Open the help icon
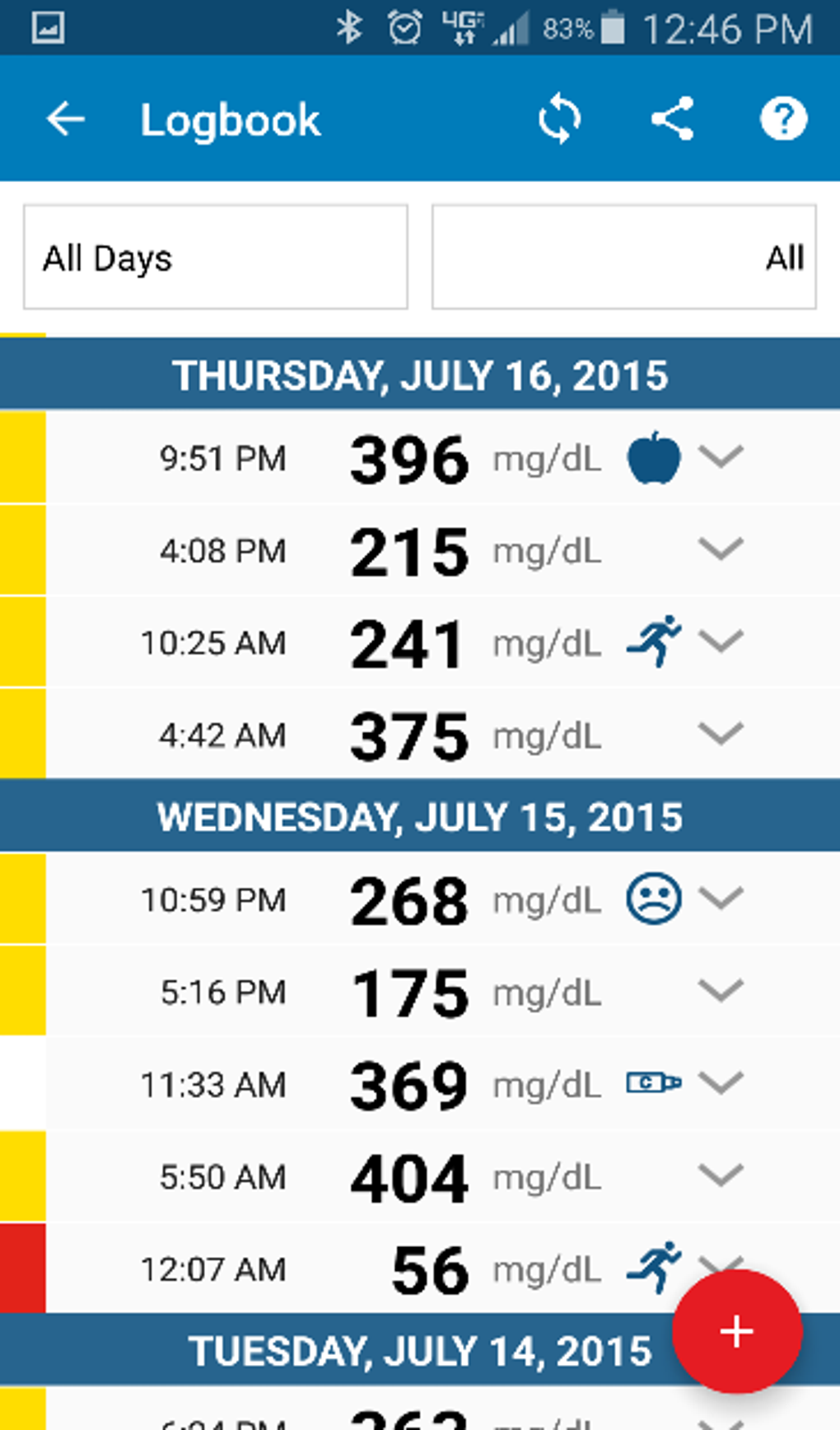 pos(783,119)
